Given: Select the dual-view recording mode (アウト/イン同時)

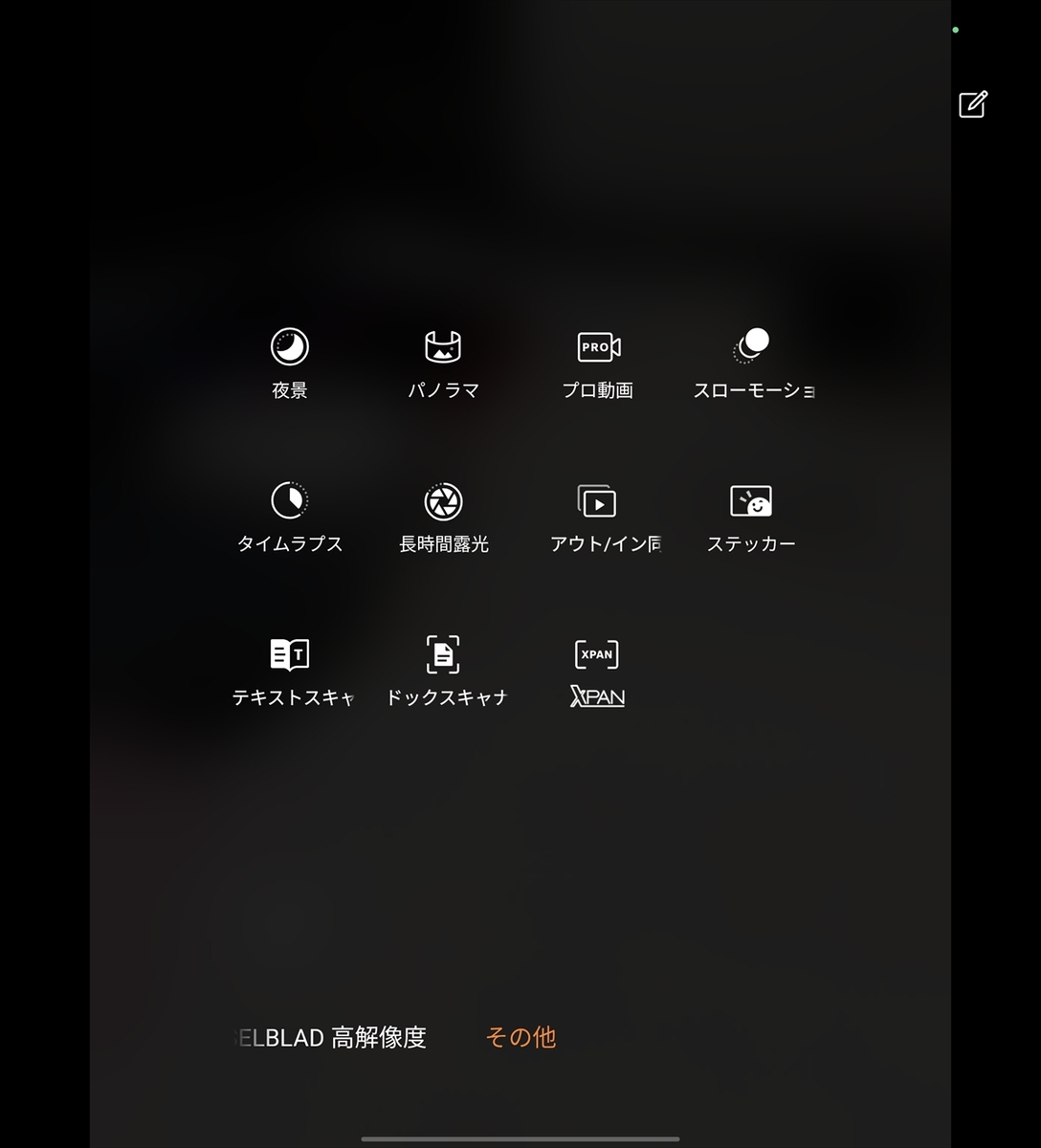Looking at the screenshot, I should tap(597, 501).
